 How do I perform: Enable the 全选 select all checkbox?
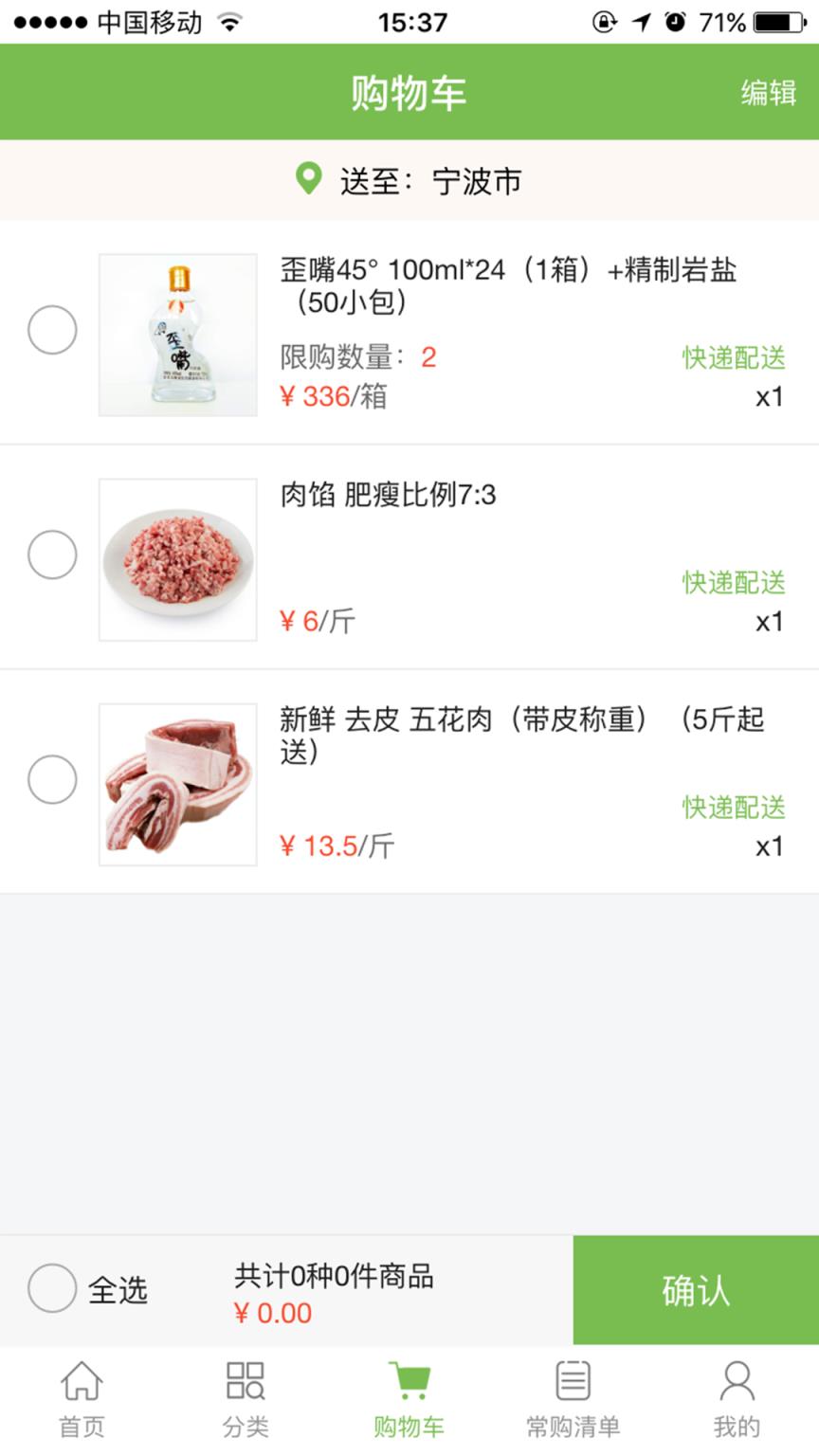tap(52, 1289)
